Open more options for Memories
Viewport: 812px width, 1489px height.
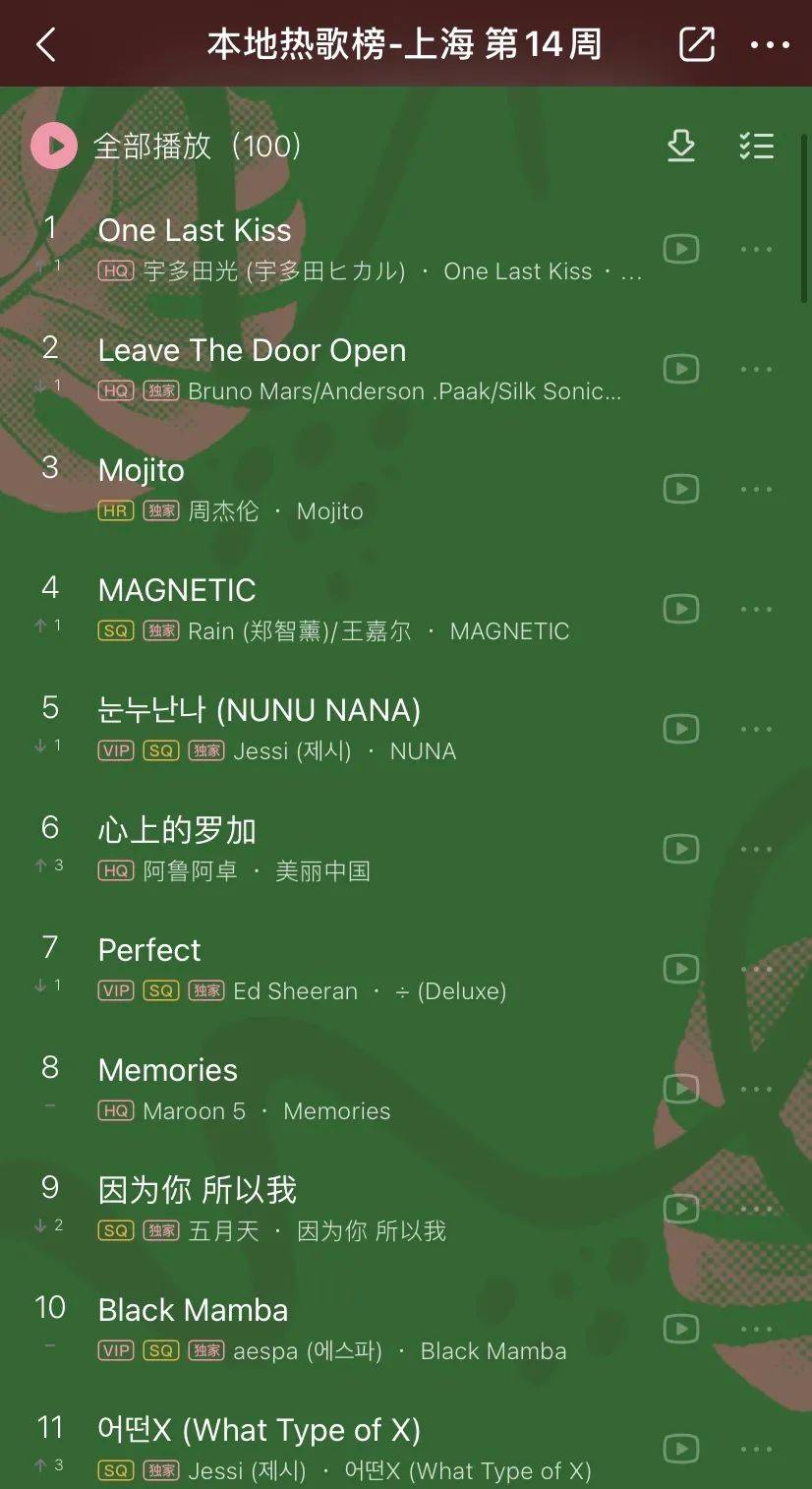(x=756, y=1089)
